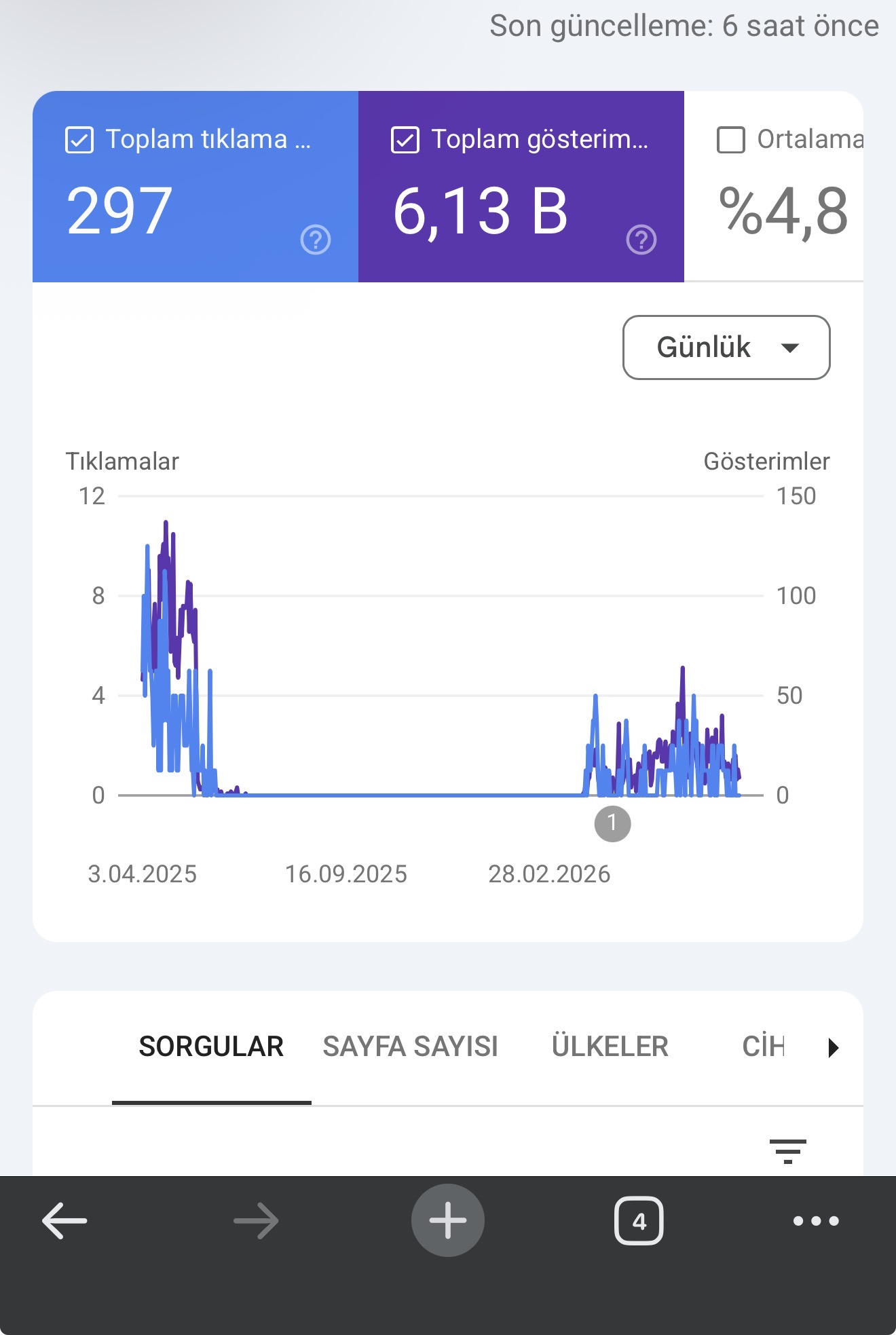Open the tab switcher showing 4 tabs
Image resolution: width=896 pixels, height=1335 pixels.
click(x=639, y=1220)
